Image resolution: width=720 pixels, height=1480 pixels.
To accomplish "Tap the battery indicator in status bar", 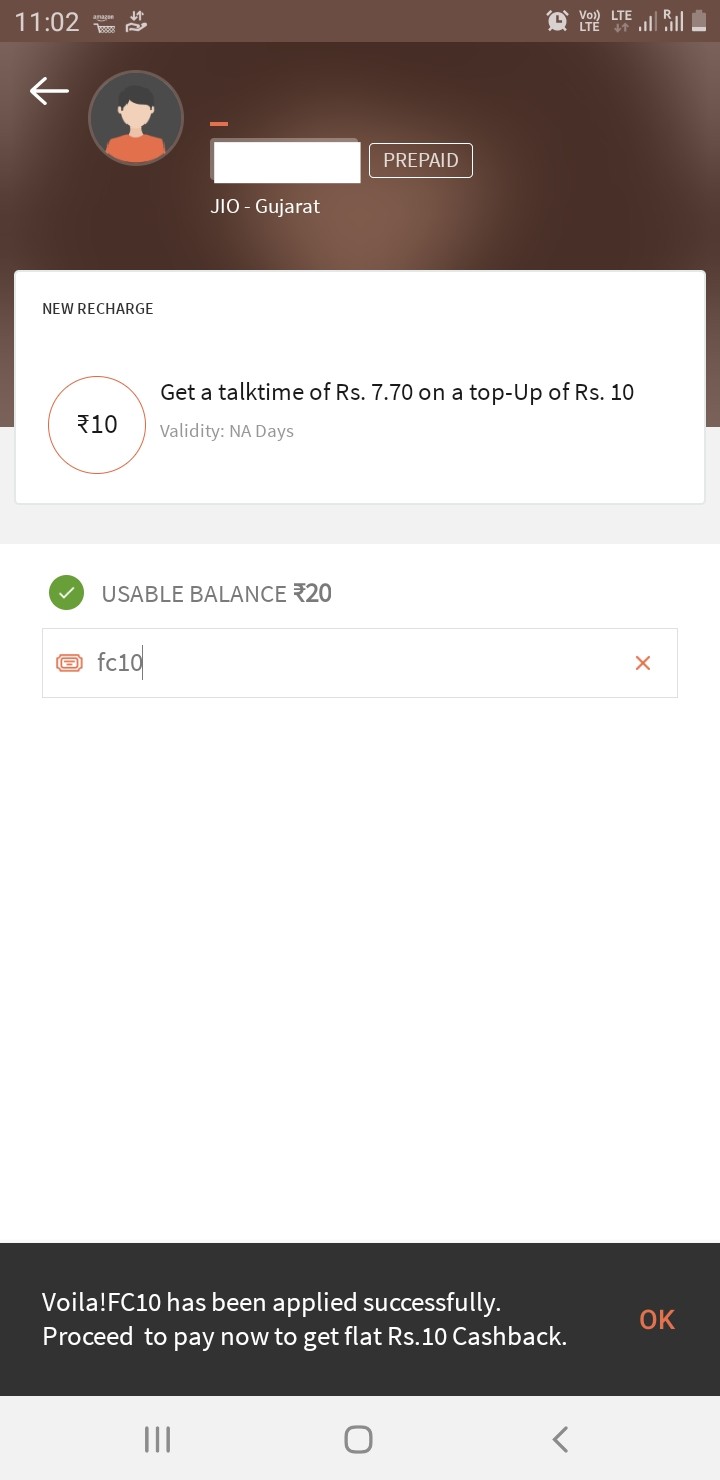I will coord(701,19).
